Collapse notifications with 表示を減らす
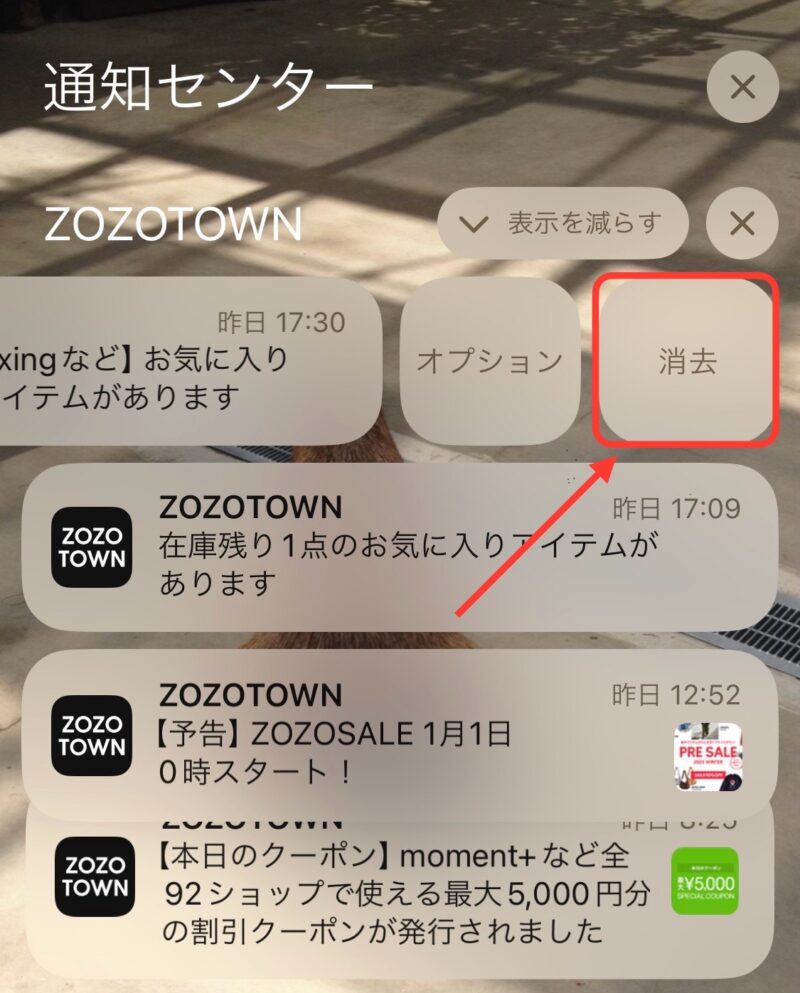 pos(563,222)
